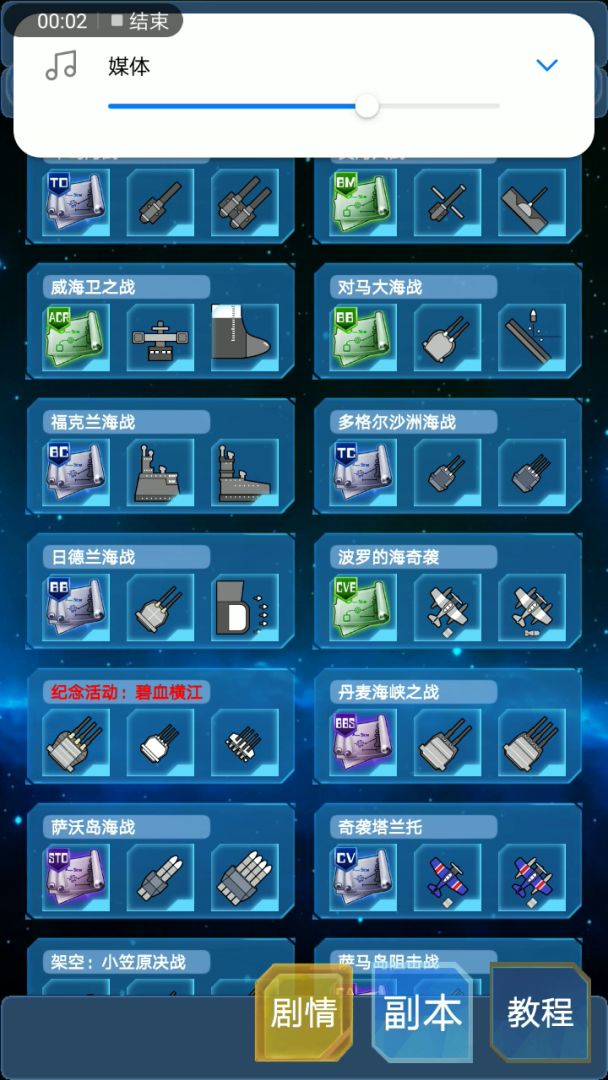
Task: Switch to the 教程 tab
Action: click(x=540, y=1012)
